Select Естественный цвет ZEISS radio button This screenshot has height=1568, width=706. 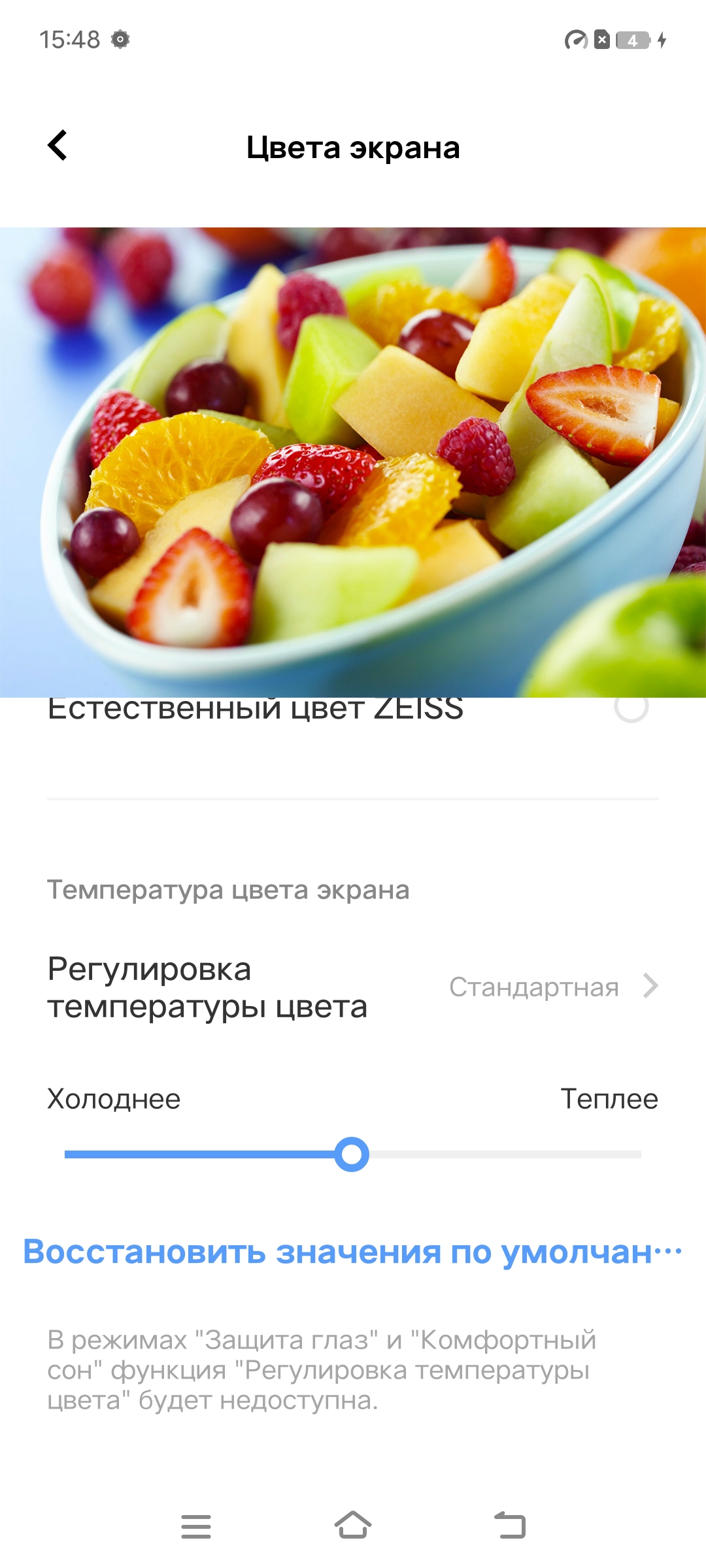point(631,708)
